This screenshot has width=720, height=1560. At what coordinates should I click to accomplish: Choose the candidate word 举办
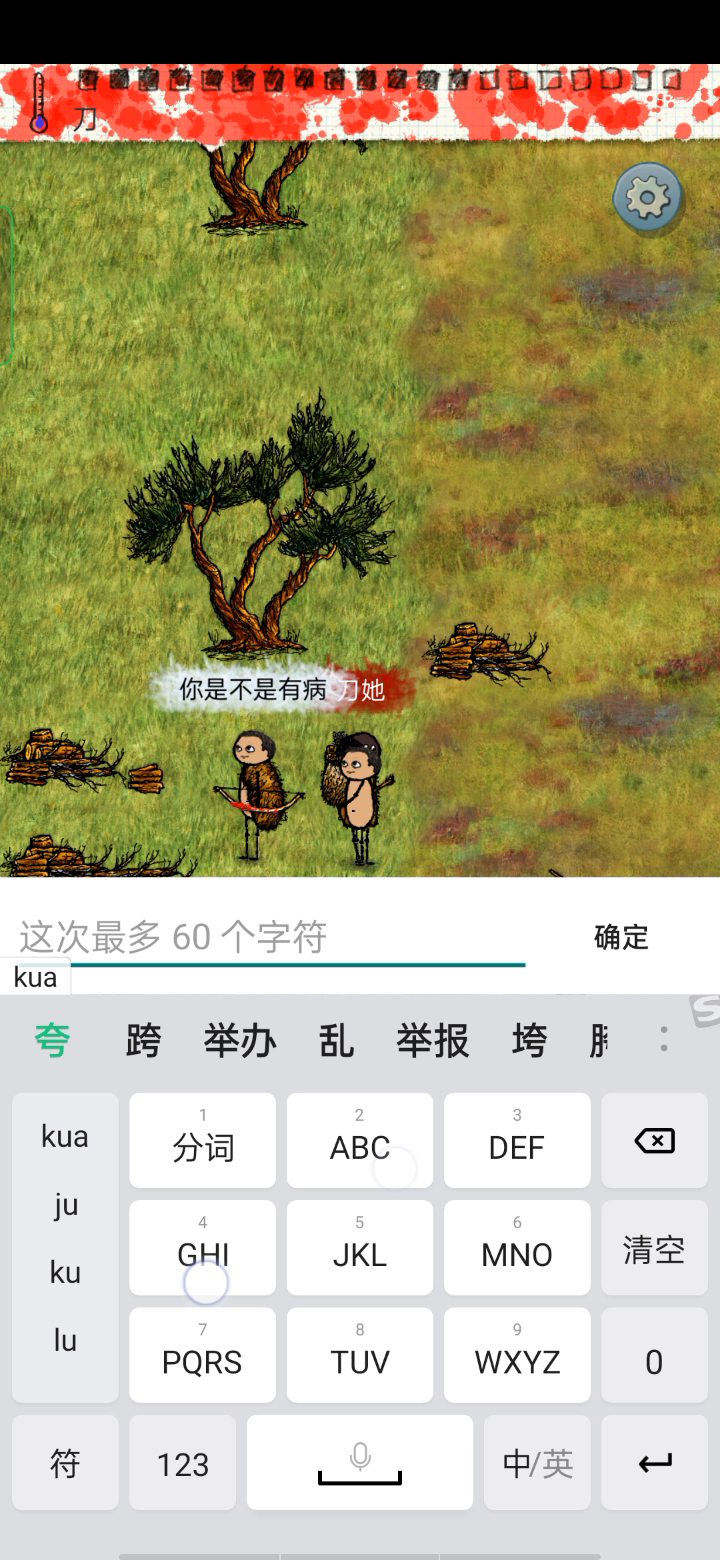240,1041
